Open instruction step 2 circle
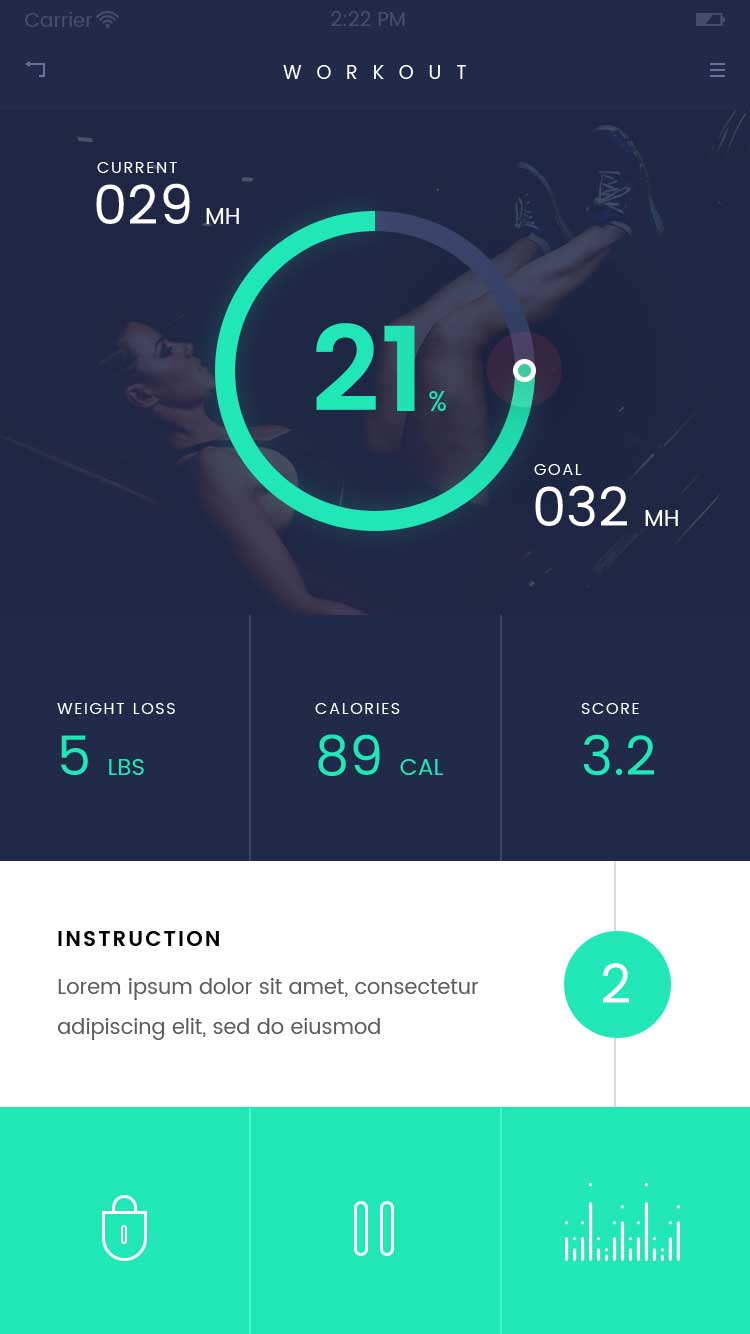This screenshot has width=750, height=1334. (617, 984)
